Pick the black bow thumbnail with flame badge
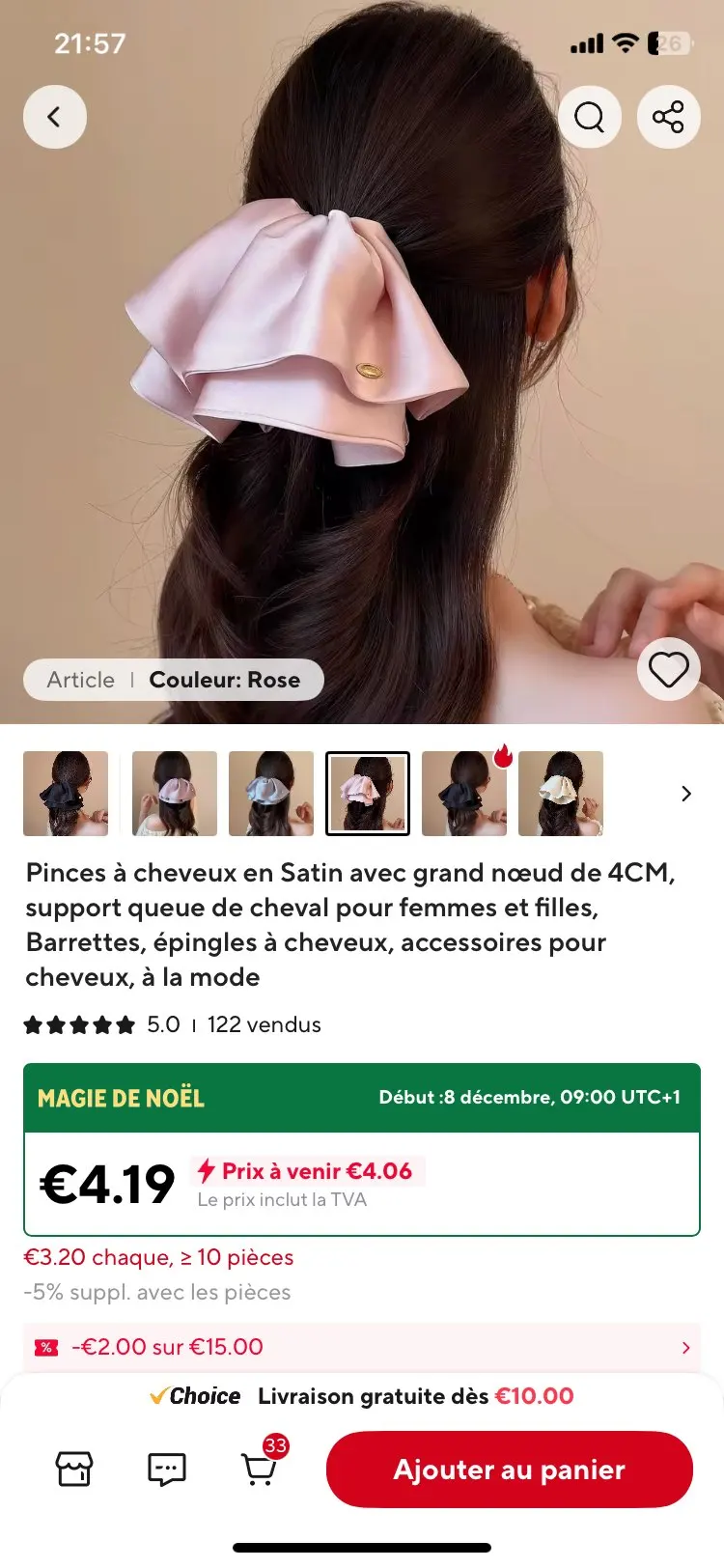 click(x=464, y=794)
